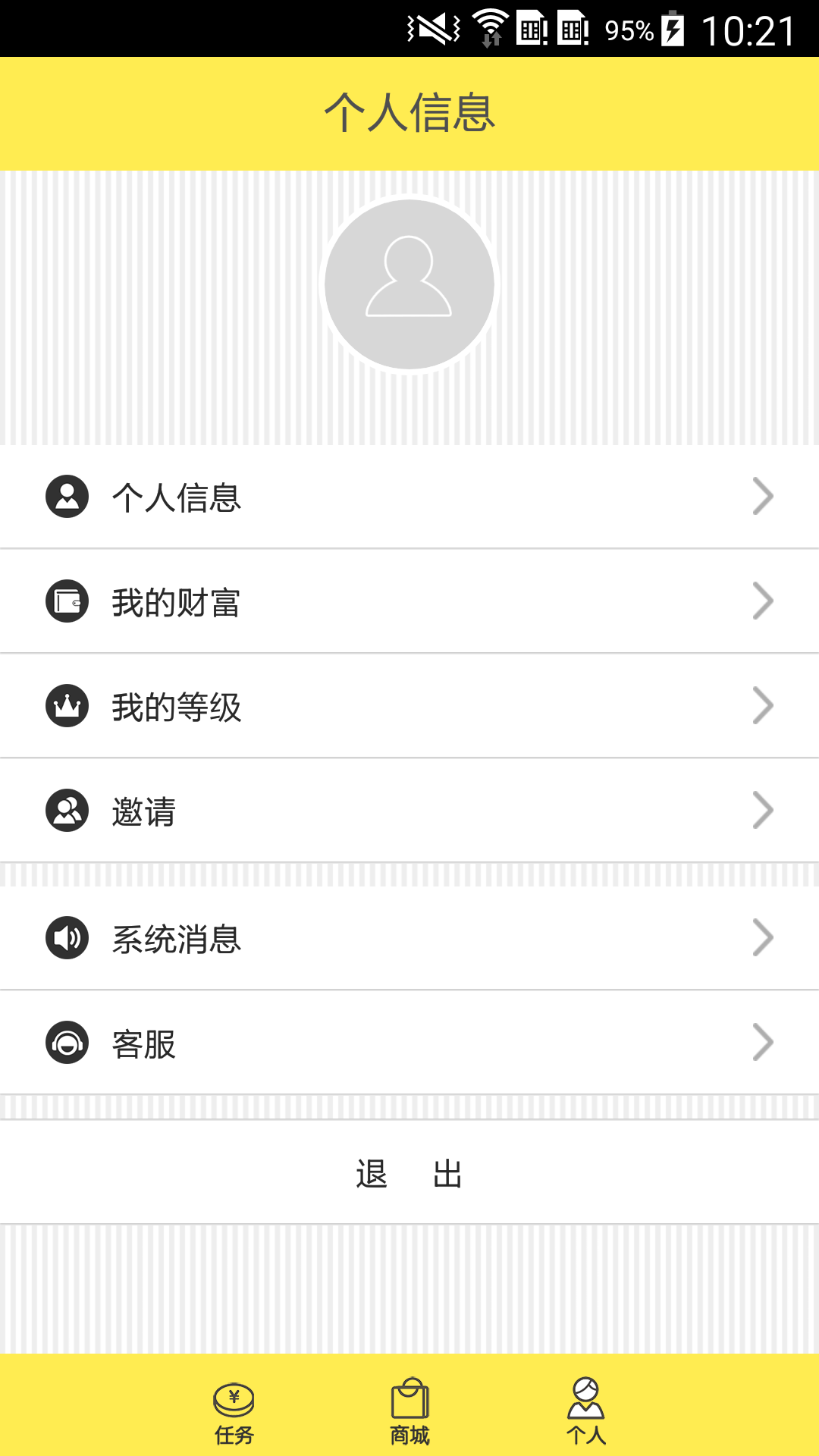Click the wallet icon next to 我的财富
Image resolution: width=819 pixels, height=1456 pixels.
(67, 603)
